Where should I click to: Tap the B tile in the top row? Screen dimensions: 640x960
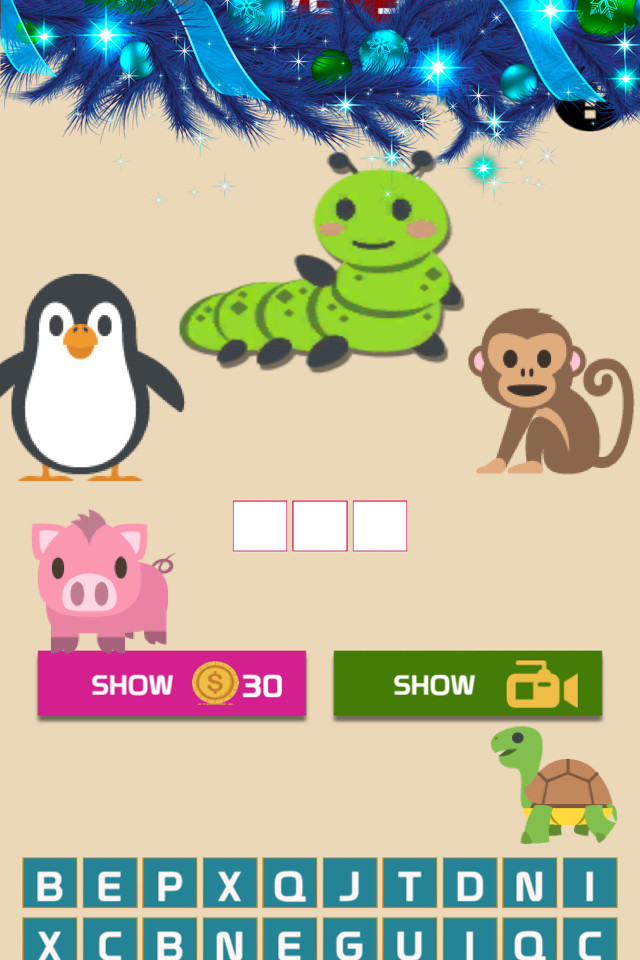(x=49, y=884)
